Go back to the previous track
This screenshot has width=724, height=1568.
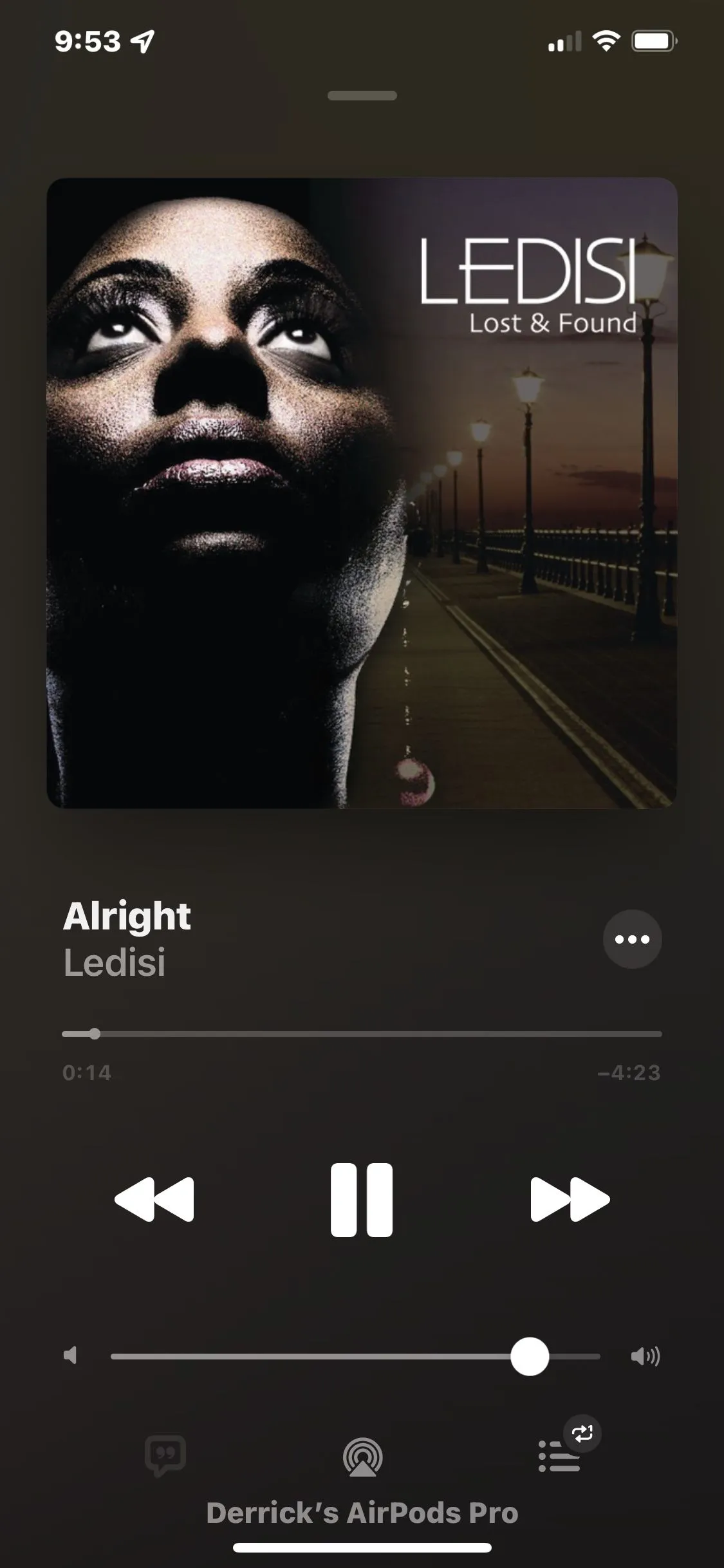154,1200
